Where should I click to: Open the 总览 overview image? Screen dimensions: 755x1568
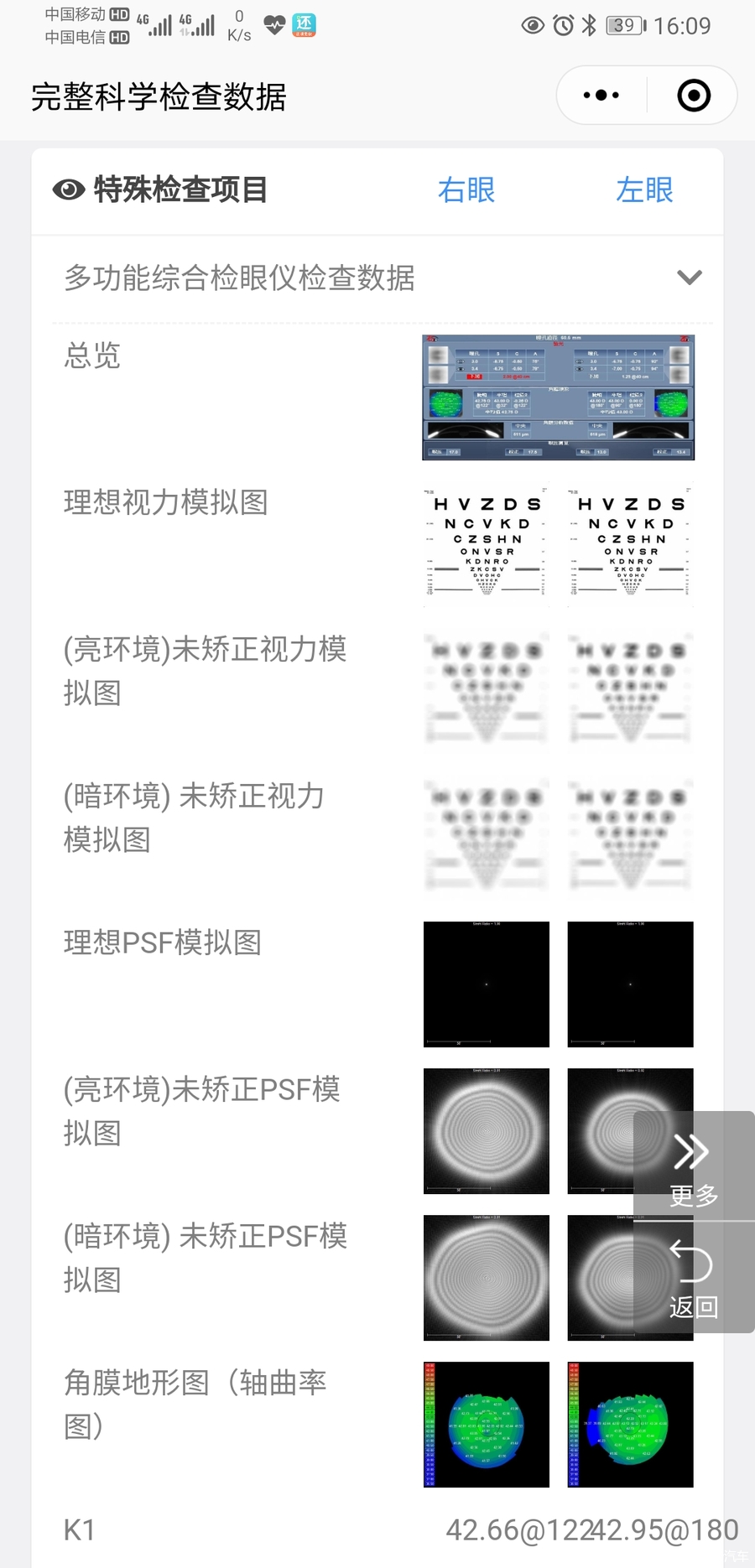pyautogui.click(x=559, y=397)
